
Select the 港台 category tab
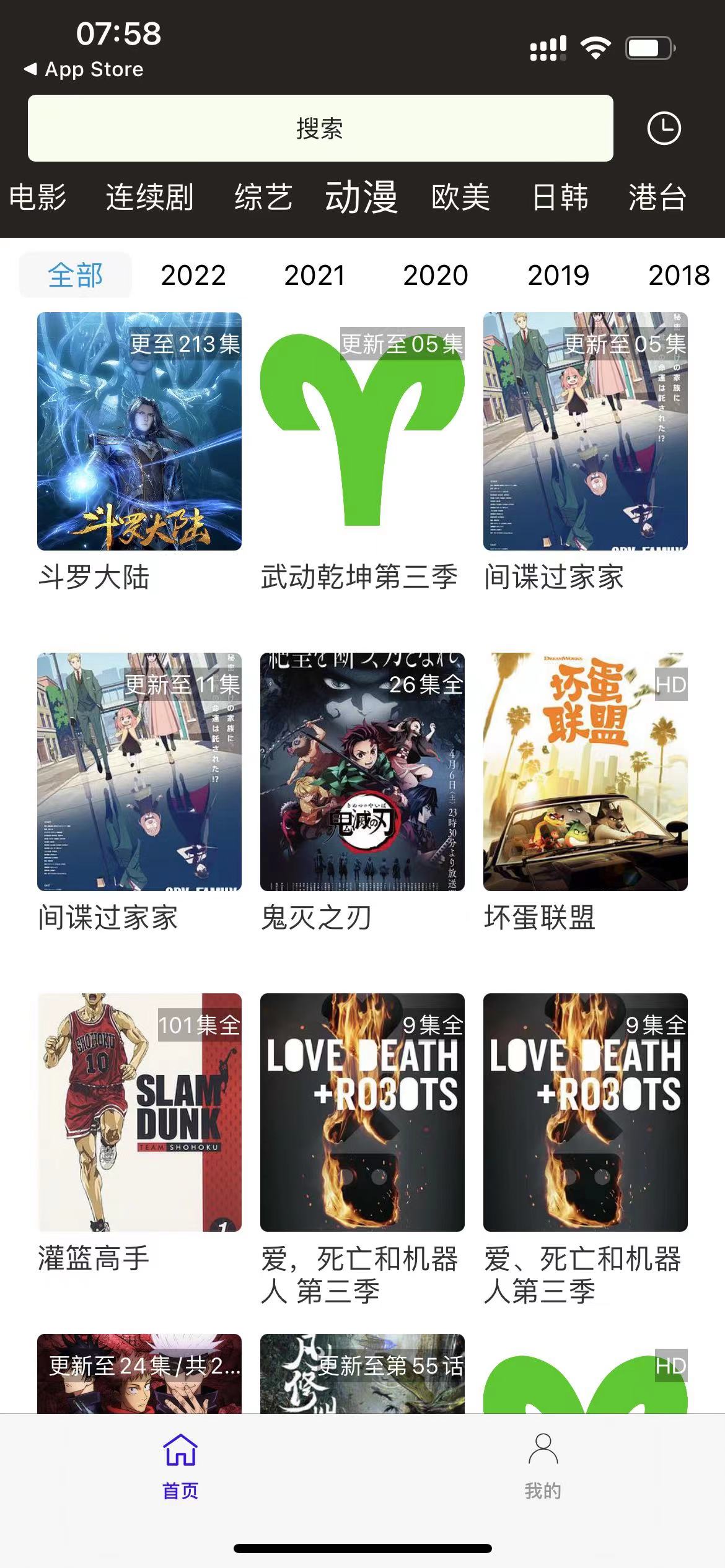[657, 198]
